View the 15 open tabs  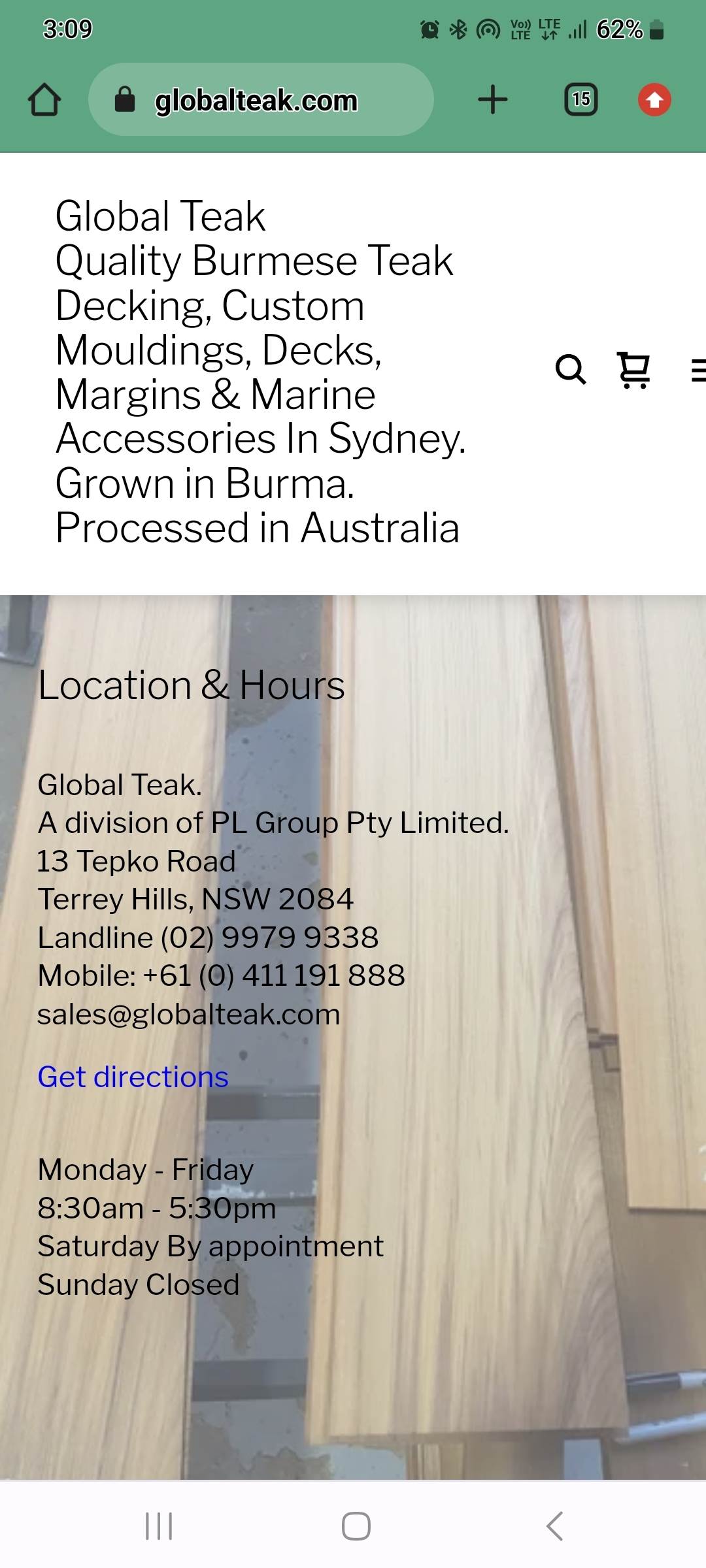(580, 100)
